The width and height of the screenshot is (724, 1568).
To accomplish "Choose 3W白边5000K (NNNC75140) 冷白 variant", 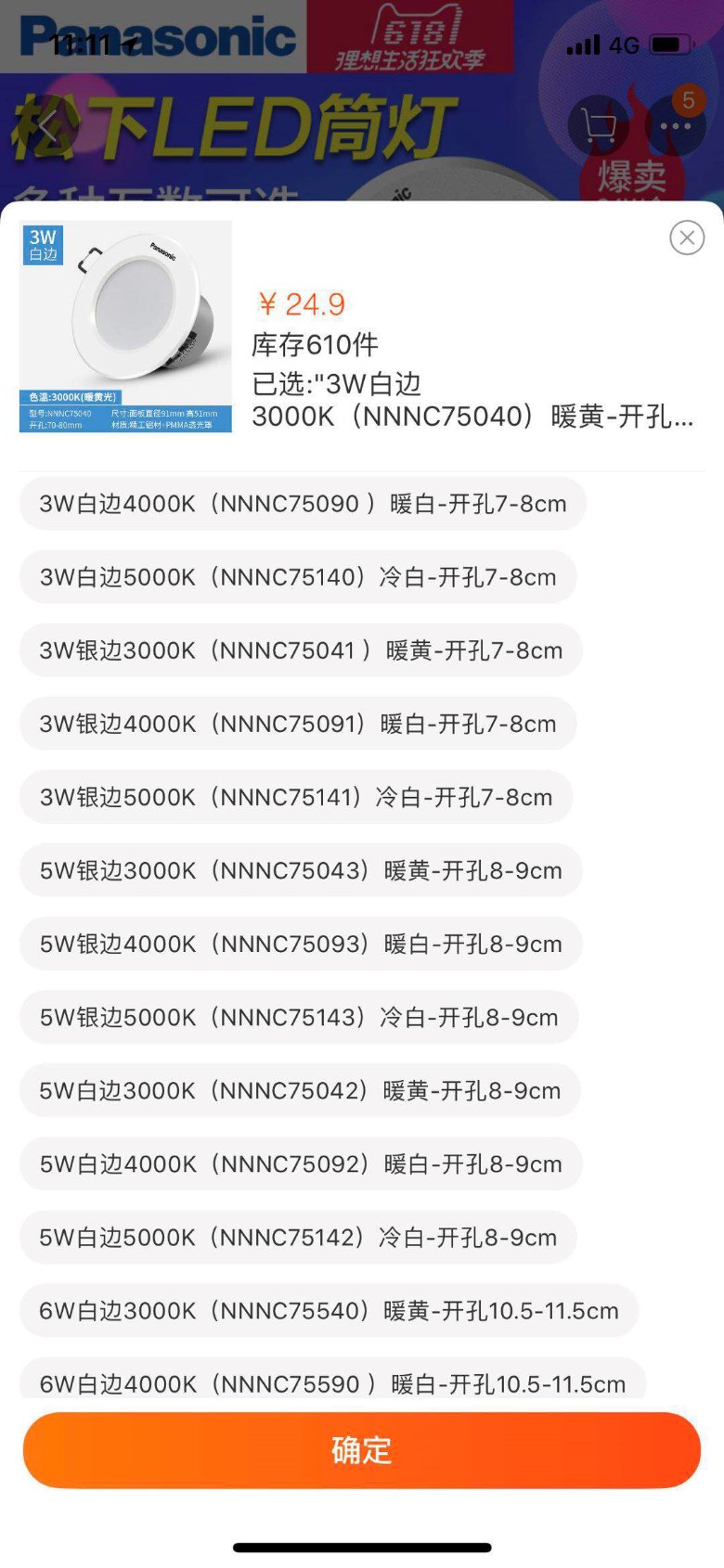I will 298,577.
